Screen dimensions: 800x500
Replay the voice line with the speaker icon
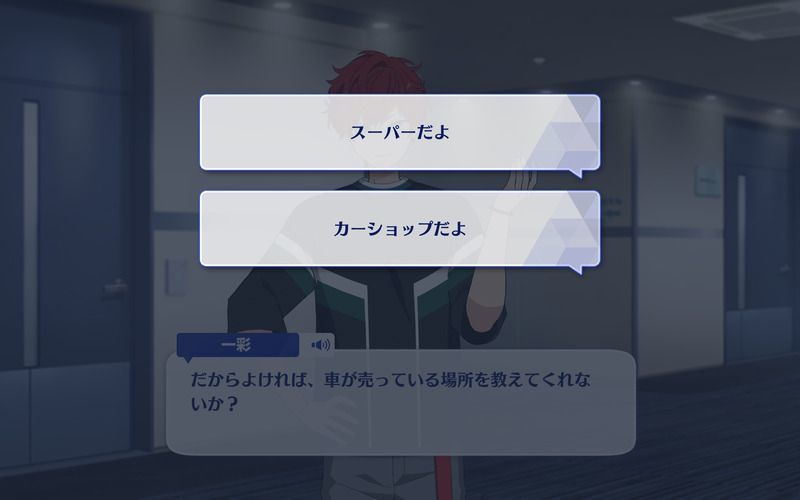point(321,345)
